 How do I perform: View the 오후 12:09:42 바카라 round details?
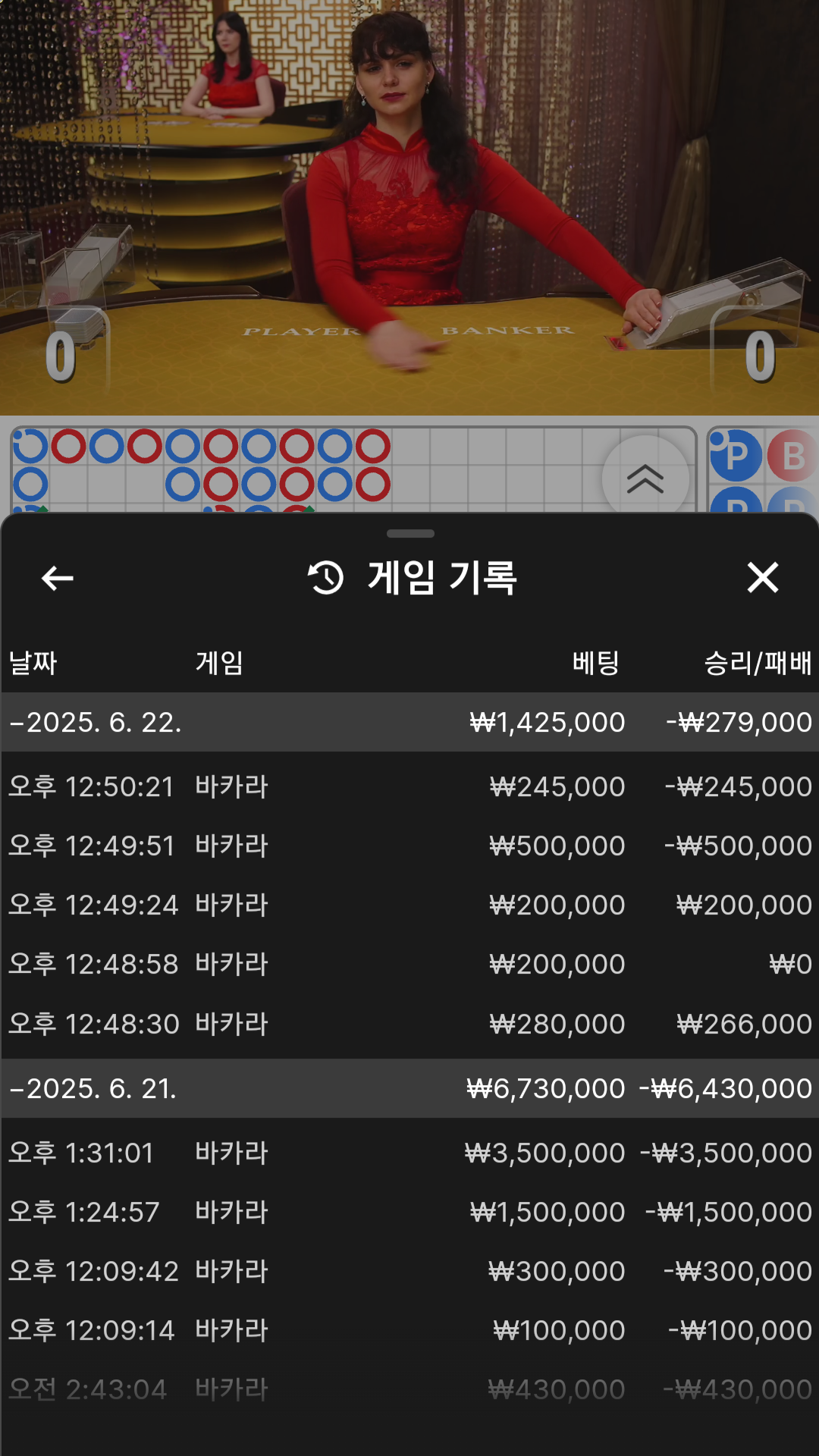(409, 1271)
